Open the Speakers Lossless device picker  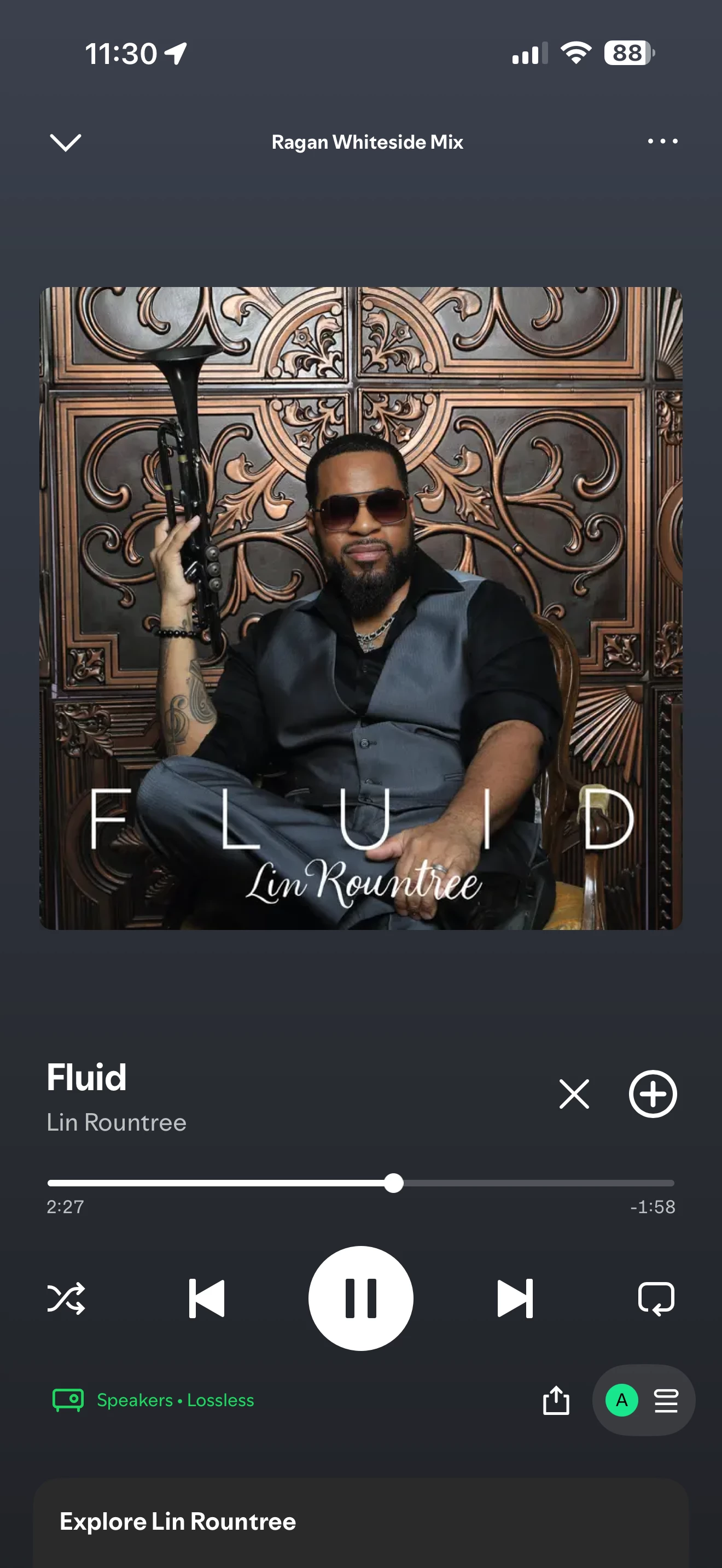153,1400
